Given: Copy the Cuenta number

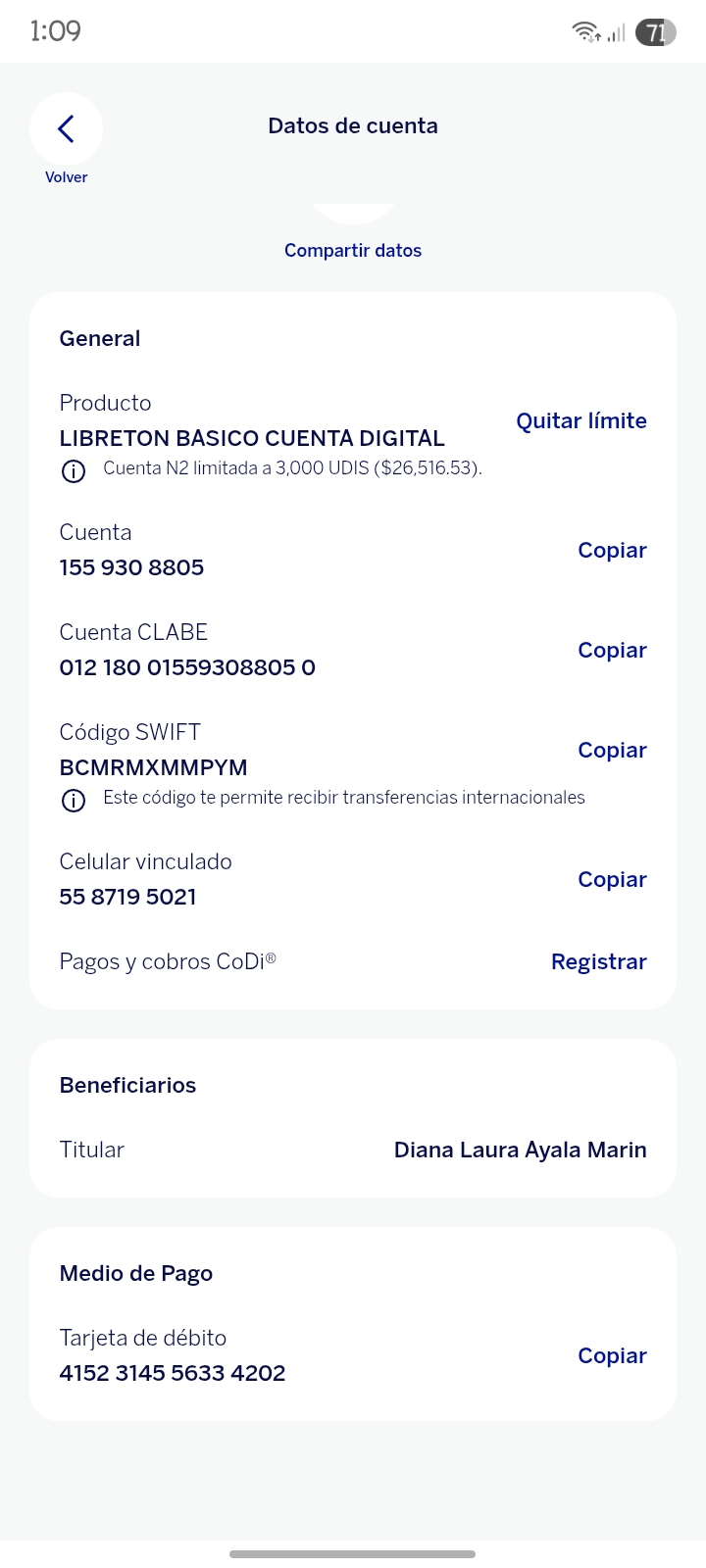Looking at the screenshot, I should (612, 550).
